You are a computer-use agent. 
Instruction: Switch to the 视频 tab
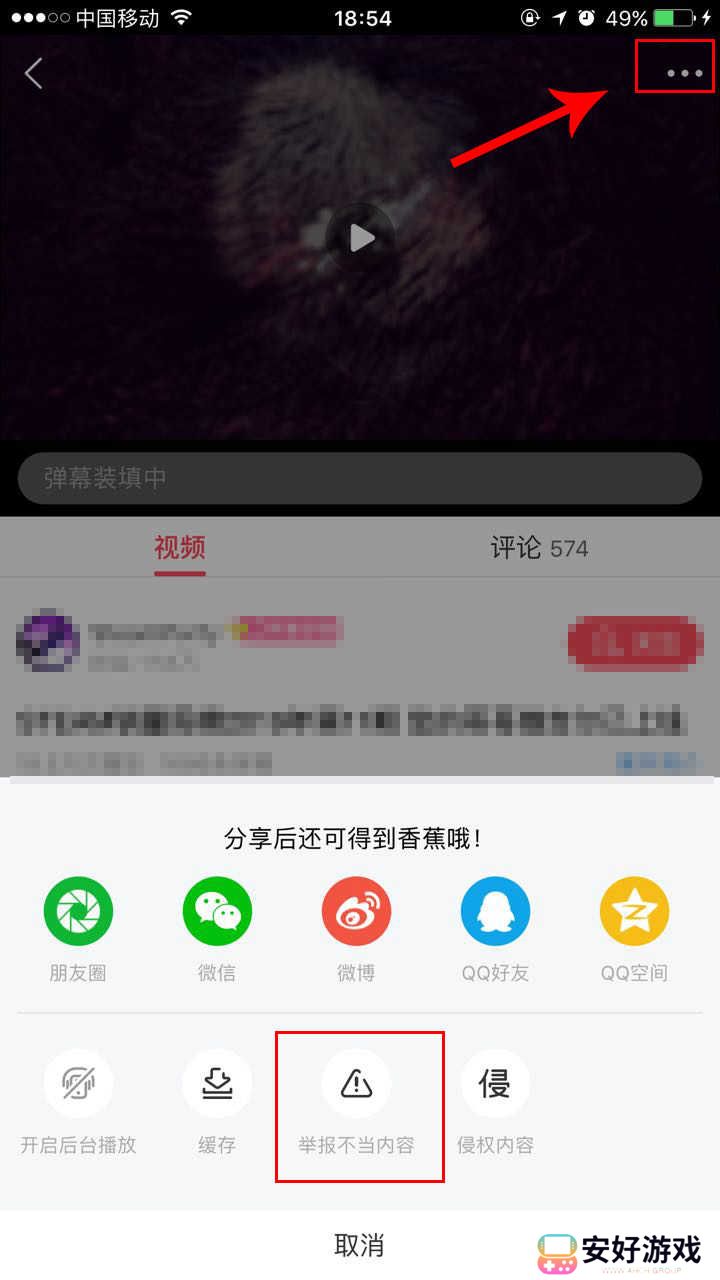click(180, 547)
